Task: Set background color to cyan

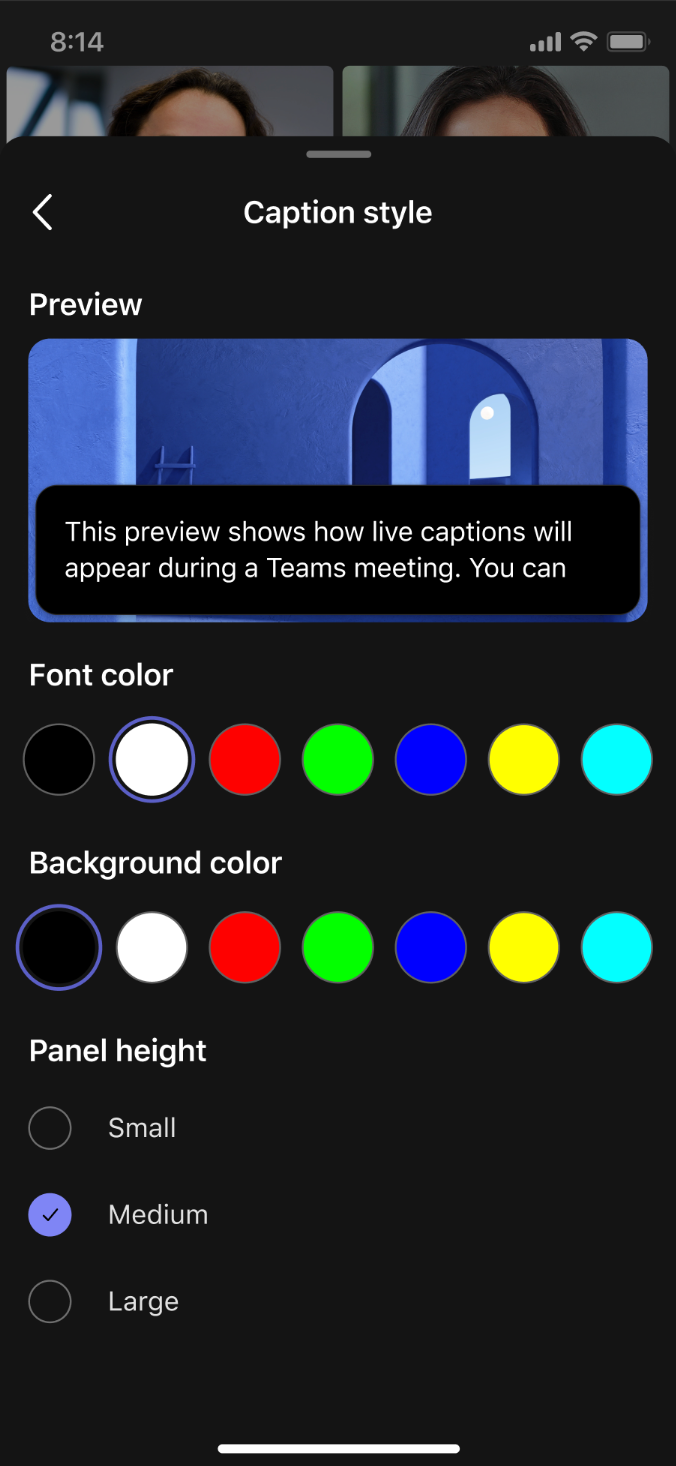Action: [617, 947]
